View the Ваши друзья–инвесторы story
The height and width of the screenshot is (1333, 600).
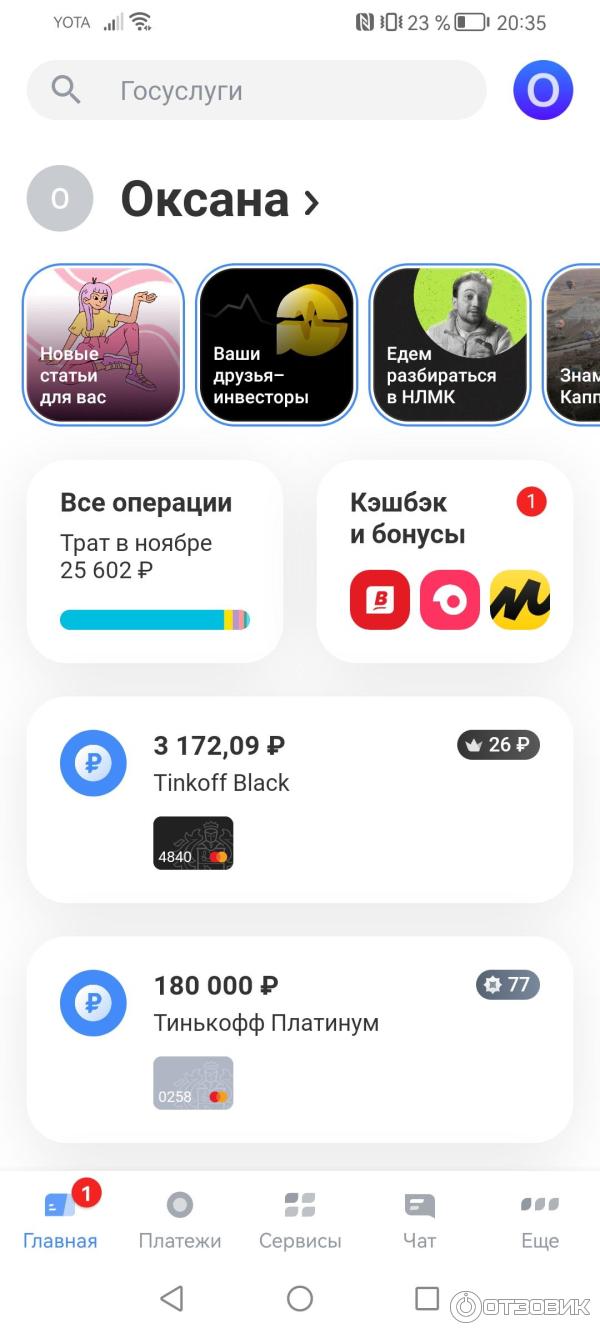(276, 345)
